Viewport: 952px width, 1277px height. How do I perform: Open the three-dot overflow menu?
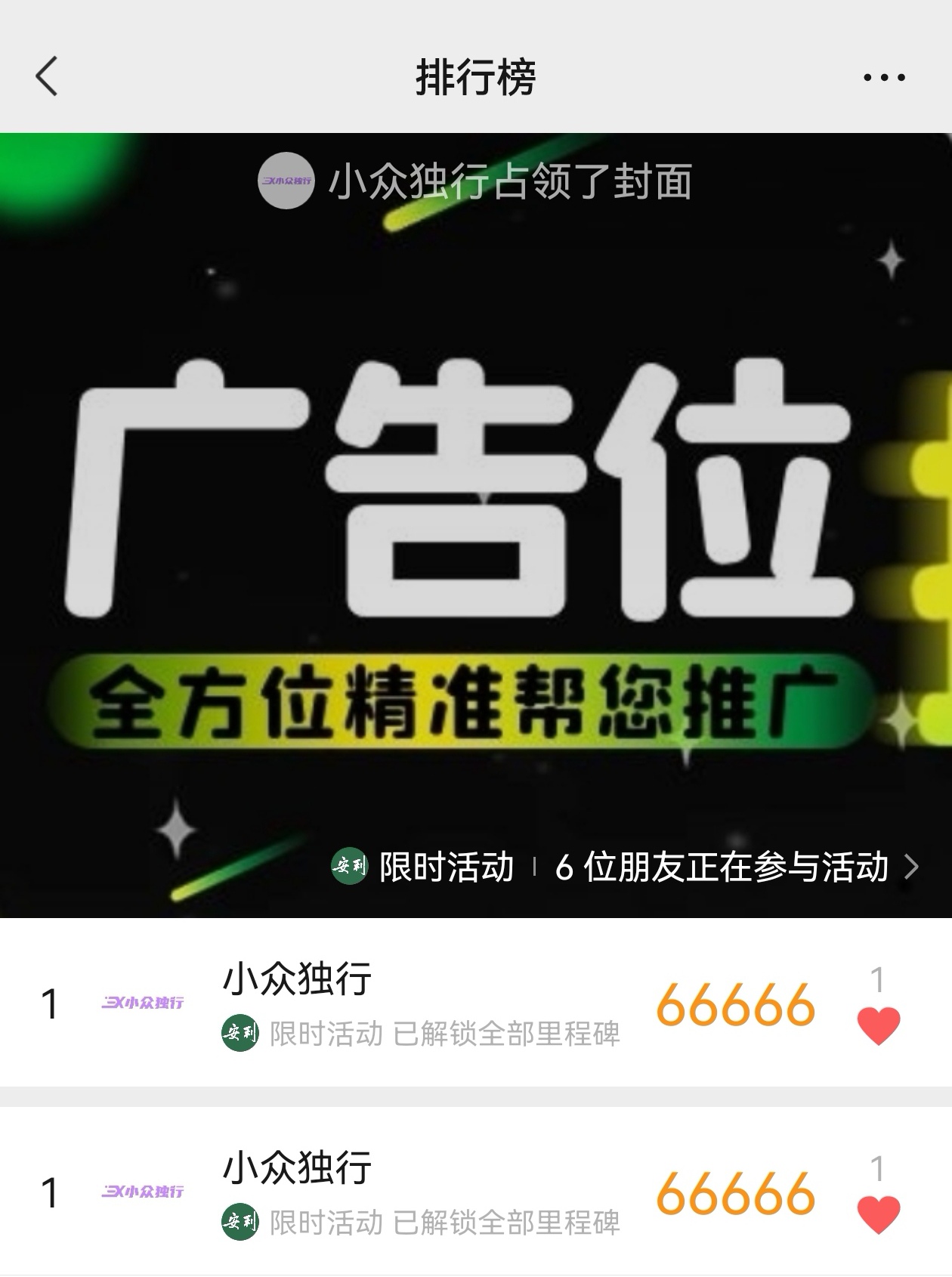883,77
